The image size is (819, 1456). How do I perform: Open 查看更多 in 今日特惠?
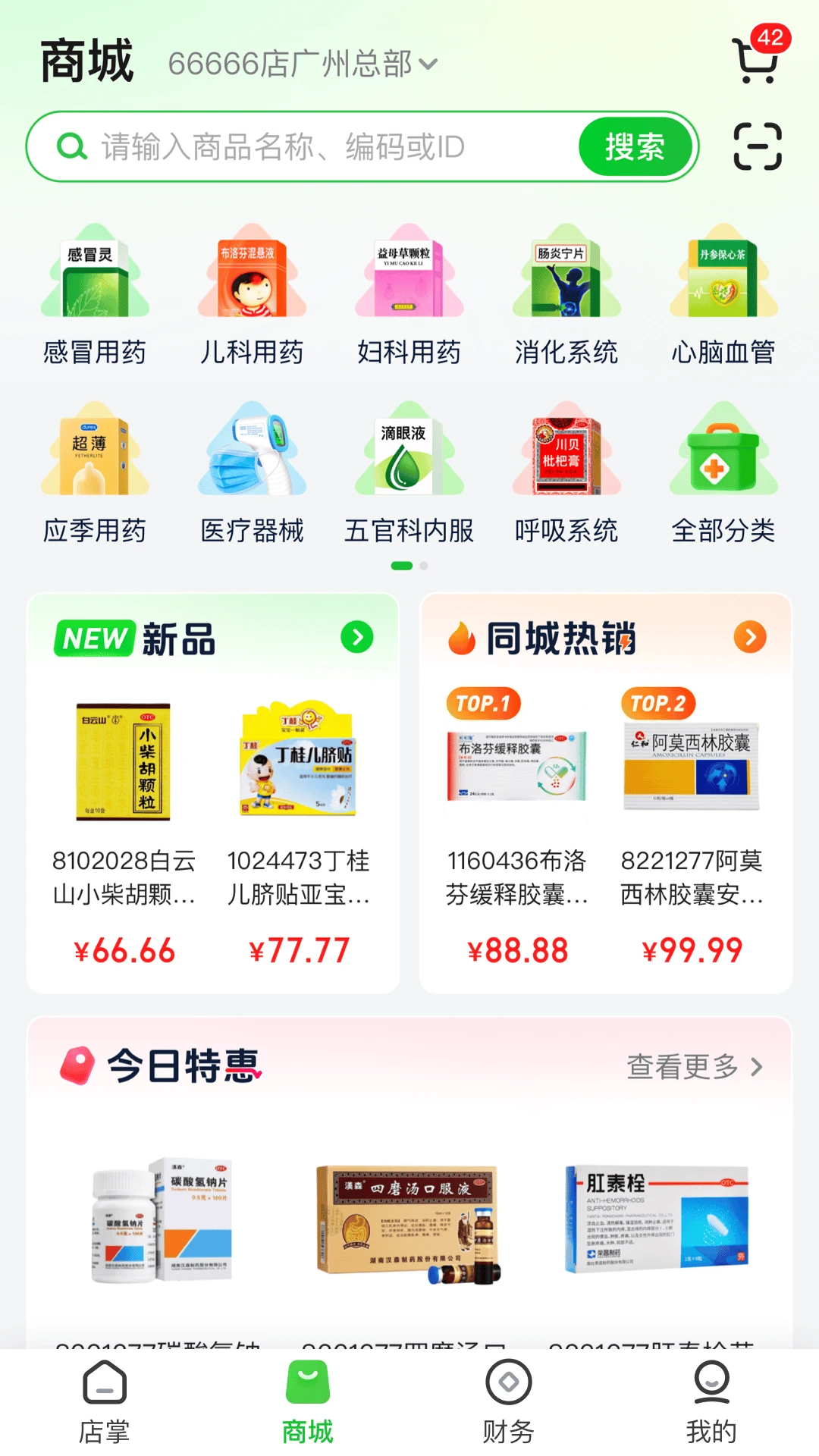692,1067
